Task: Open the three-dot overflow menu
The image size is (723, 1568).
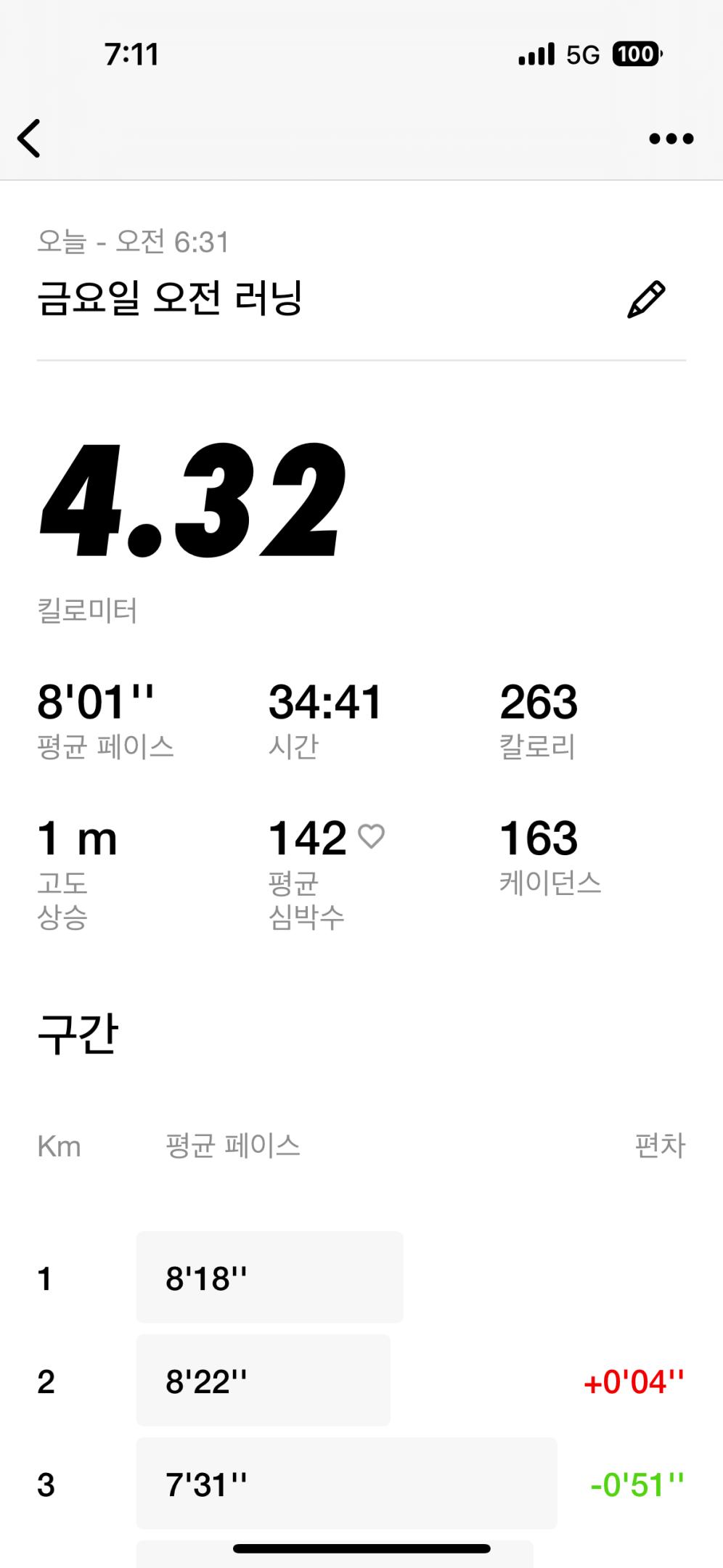Action: [671, 139]
